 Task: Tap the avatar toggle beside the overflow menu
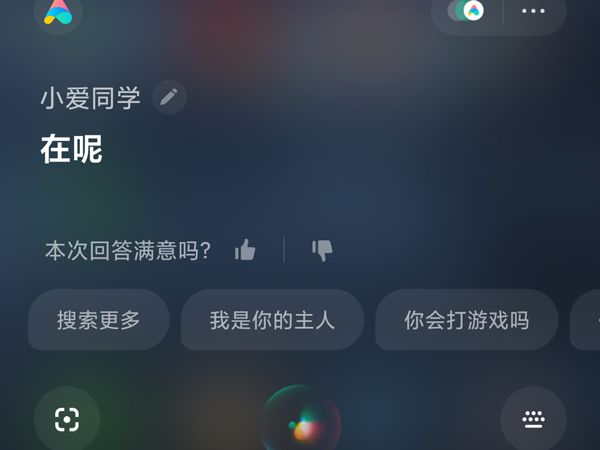[466, 11]
